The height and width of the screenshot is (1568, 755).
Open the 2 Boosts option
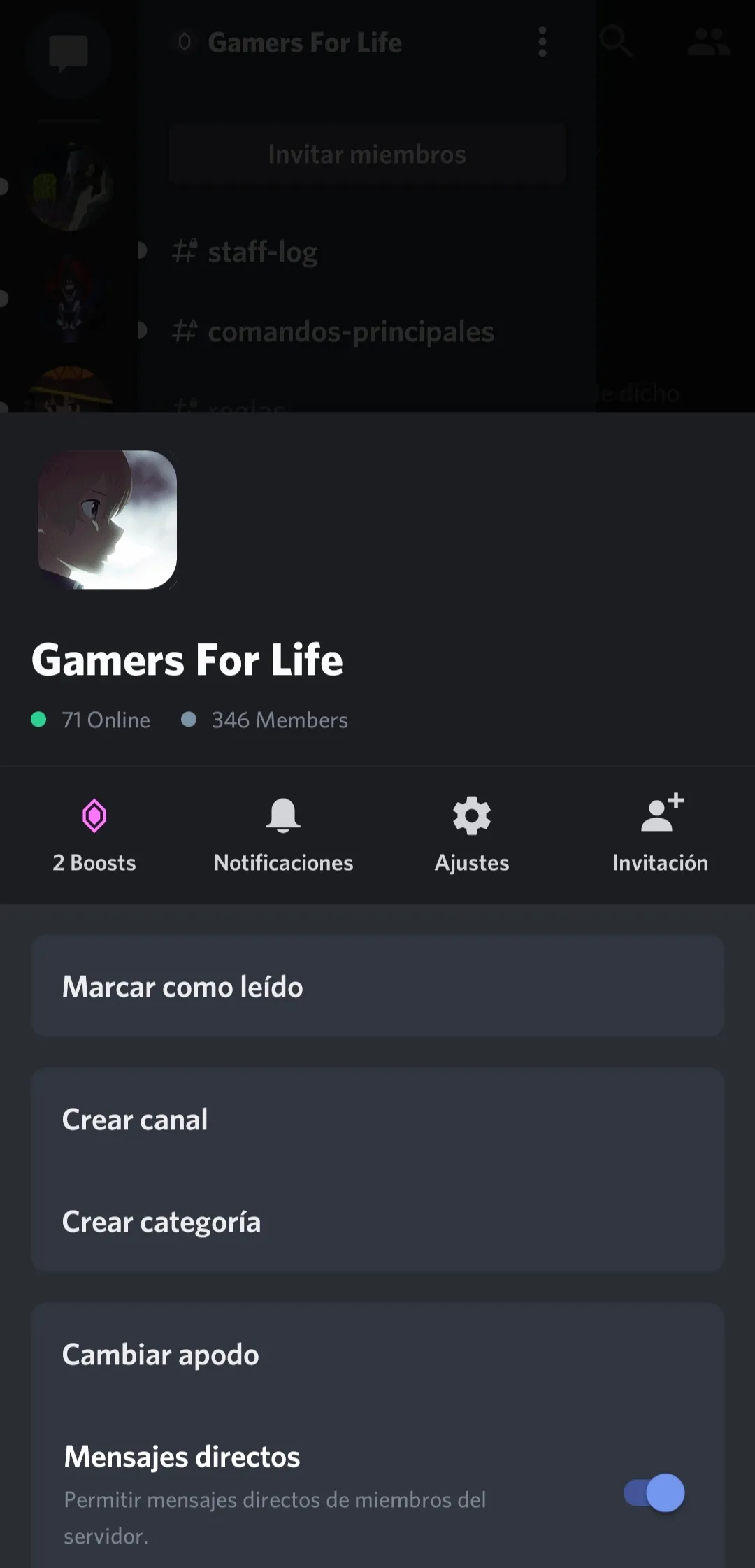pyautogui.click(x=94, y=834)
